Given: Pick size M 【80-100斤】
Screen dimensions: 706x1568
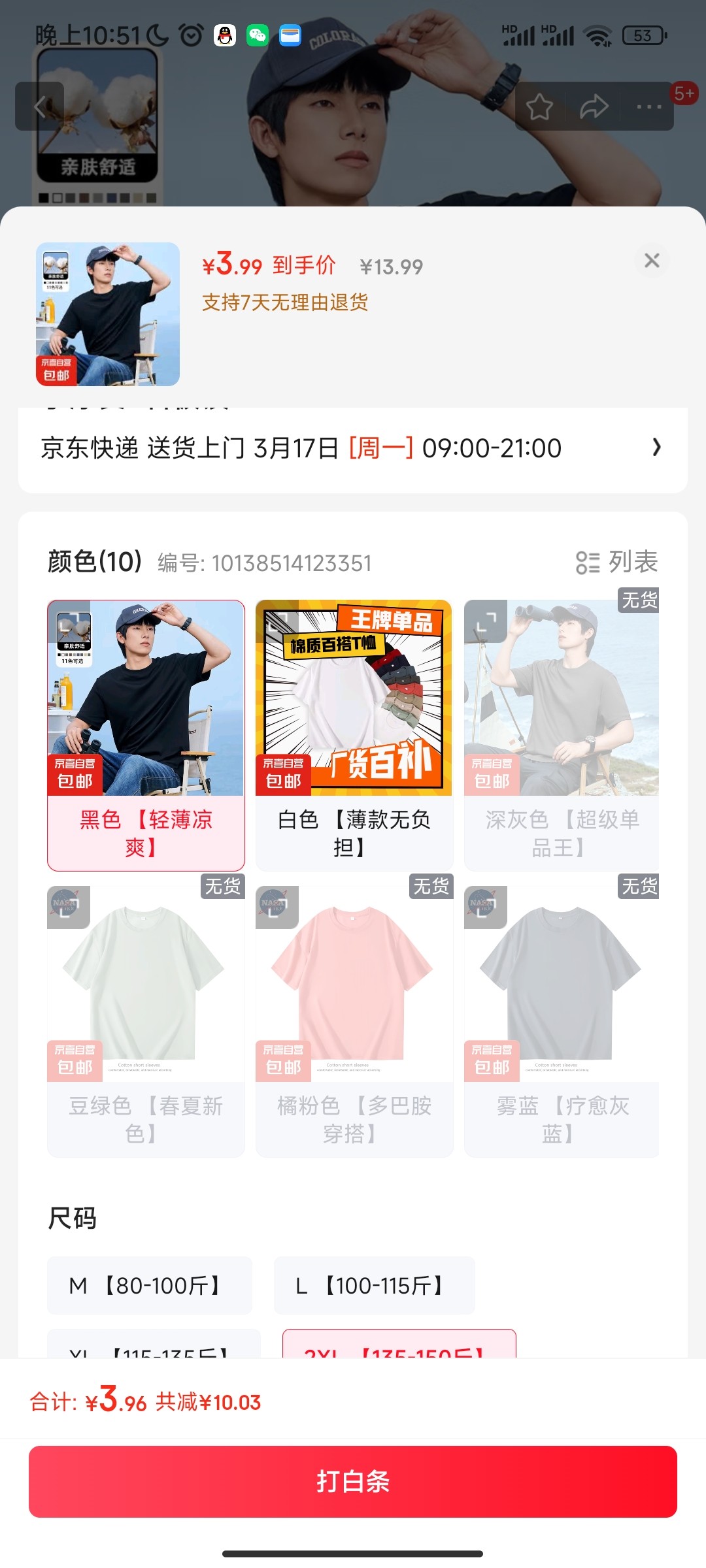Looking at the screenshot, I should (149, 1286).
